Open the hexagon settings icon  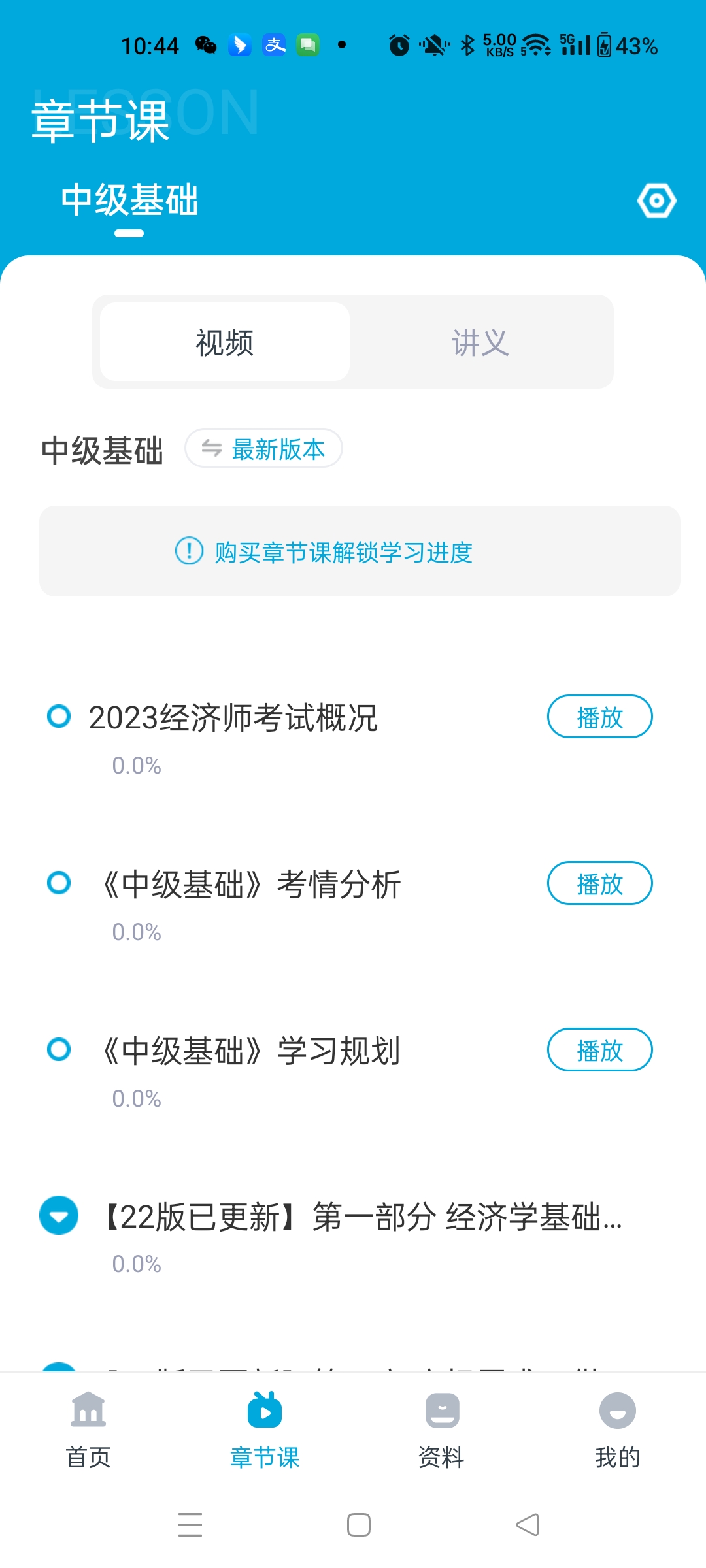(x=656, y=201)
